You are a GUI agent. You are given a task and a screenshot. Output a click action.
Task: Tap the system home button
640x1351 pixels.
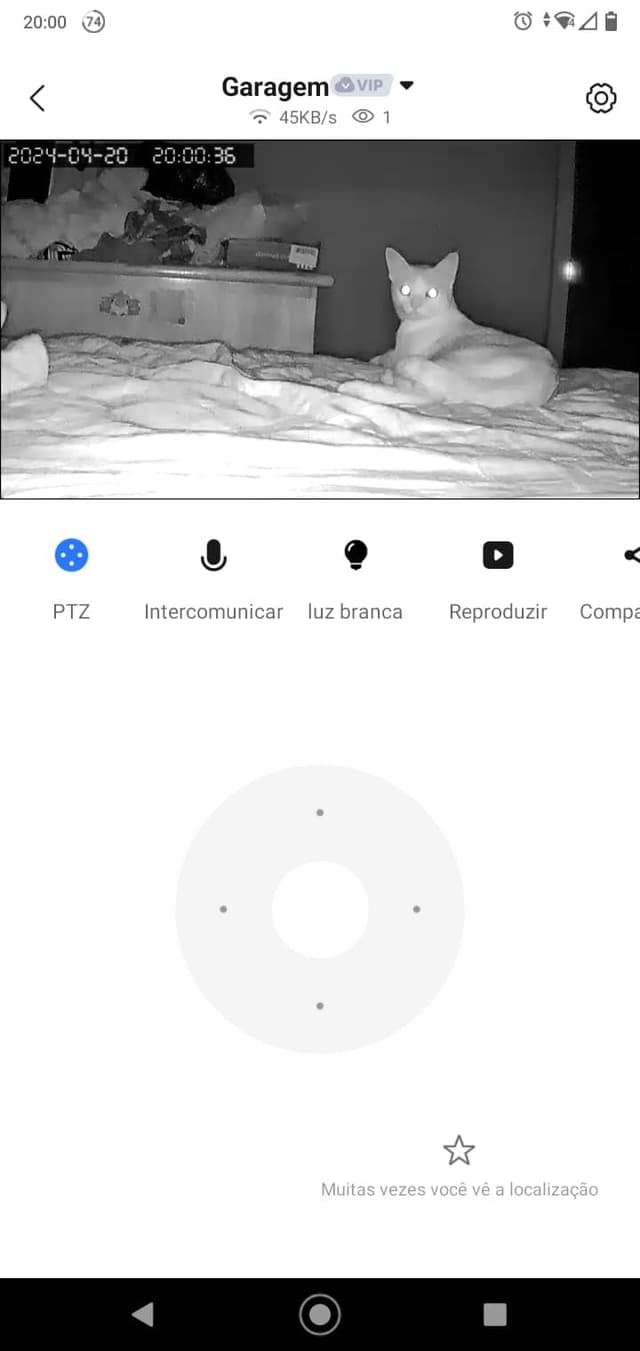click(320, 1314)
